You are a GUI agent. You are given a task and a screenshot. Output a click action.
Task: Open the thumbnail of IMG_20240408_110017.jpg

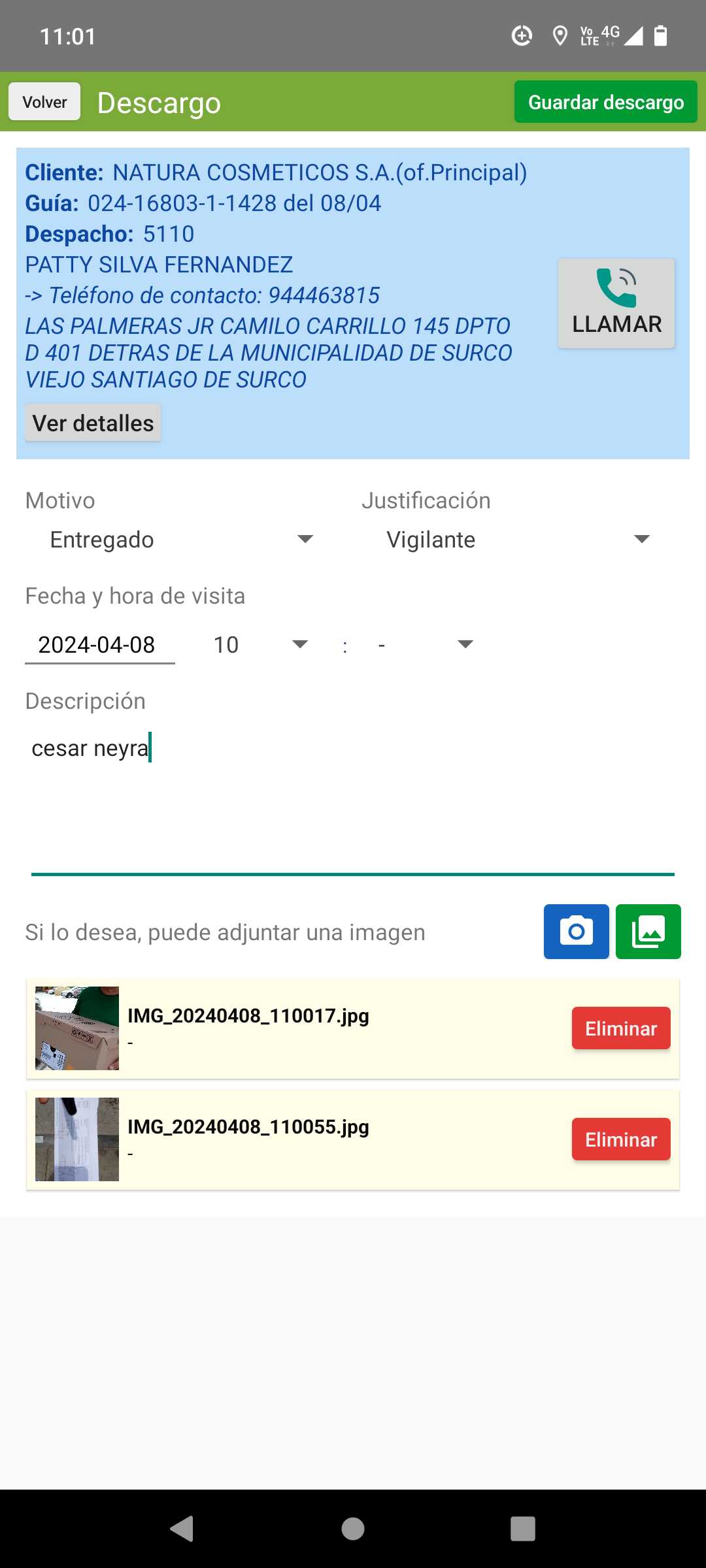(77, 1028)
